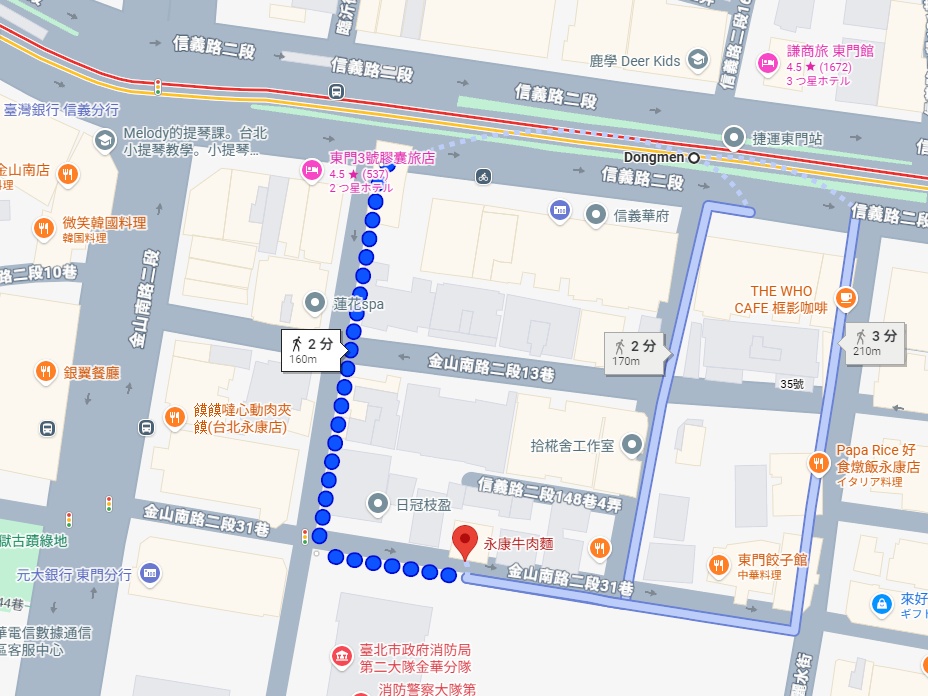Open Papa Rice 好食燉飯永康店 marker
928x696 pixels.
818,462
